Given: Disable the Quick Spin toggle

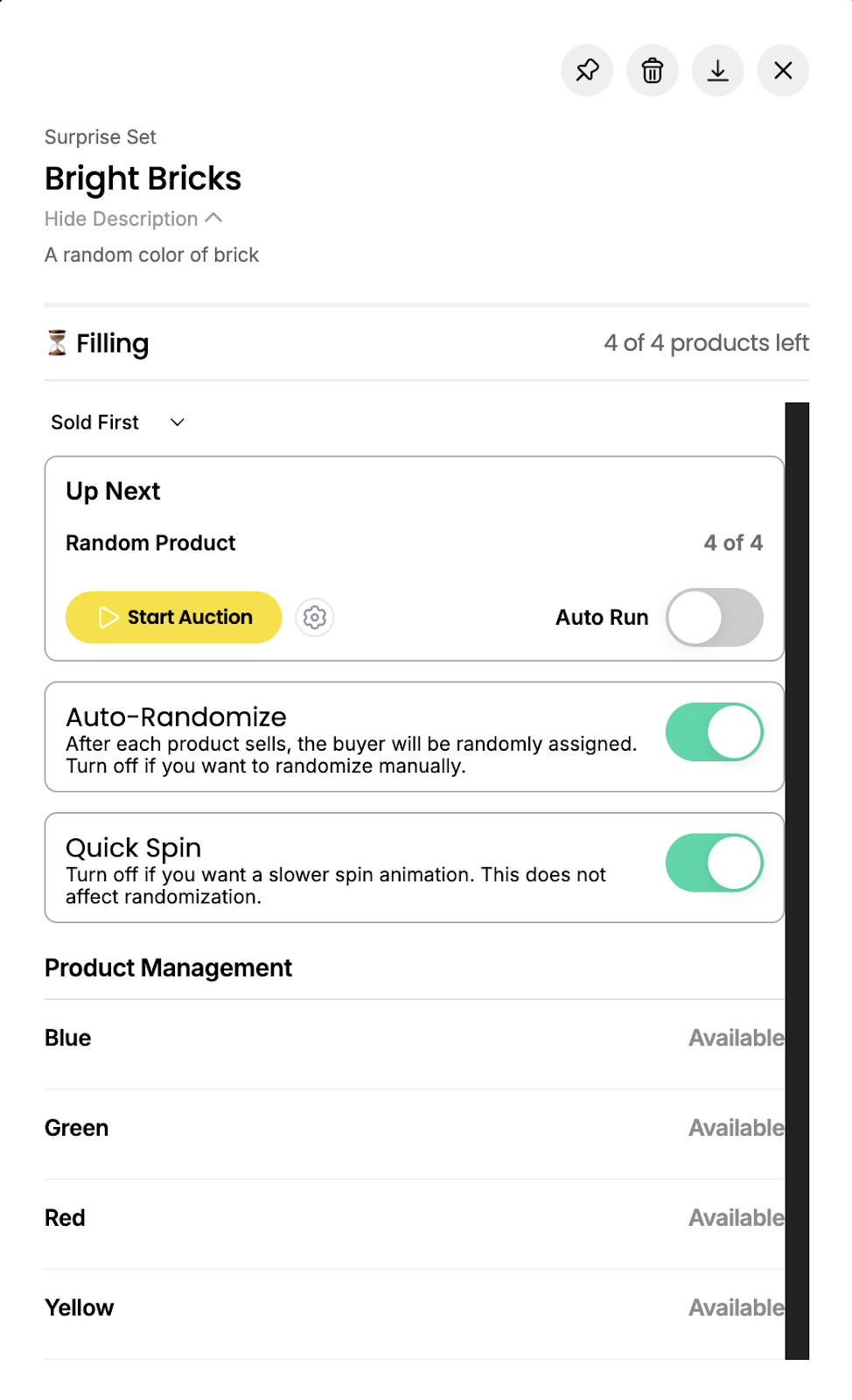Looking at the screenshot, I should tap(715, 863).
